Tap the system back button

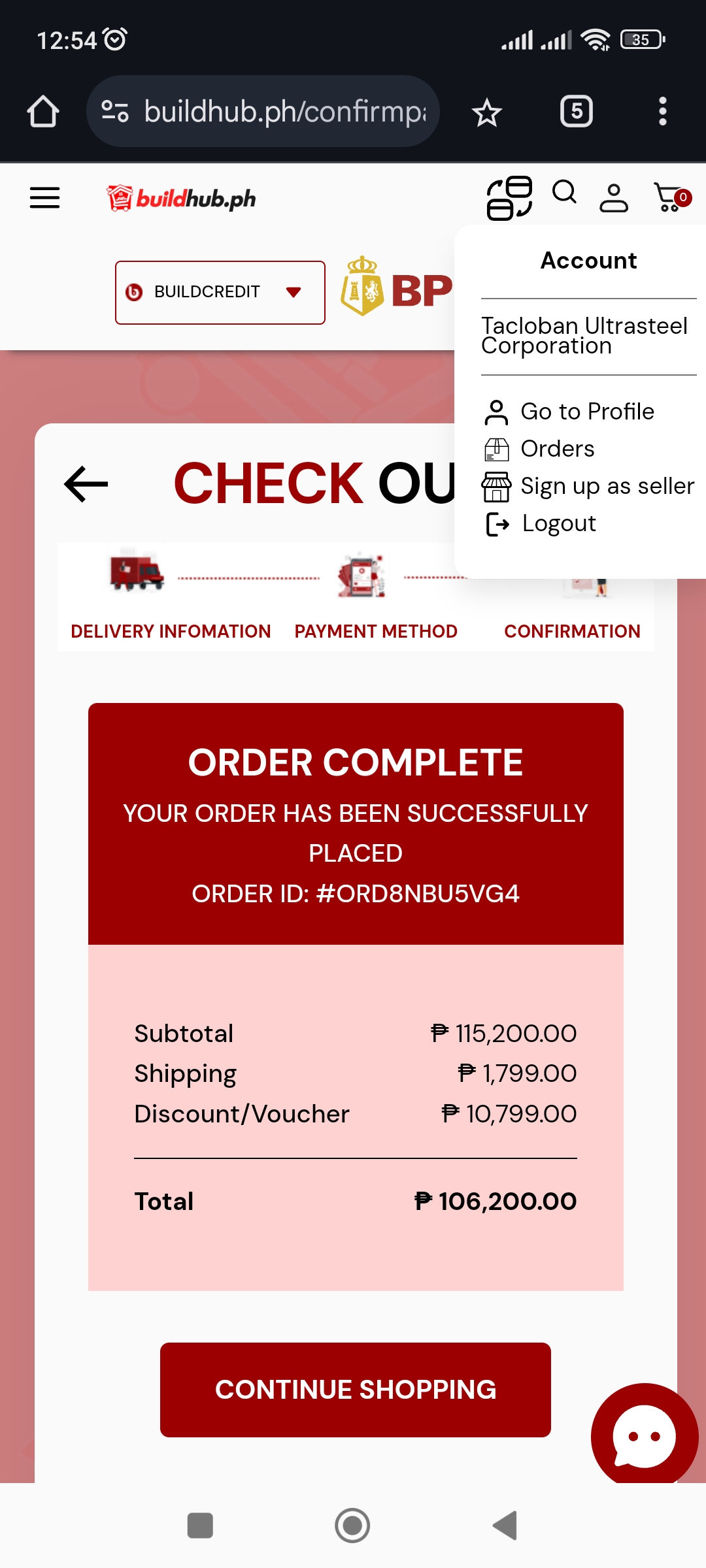[505, 1526]
